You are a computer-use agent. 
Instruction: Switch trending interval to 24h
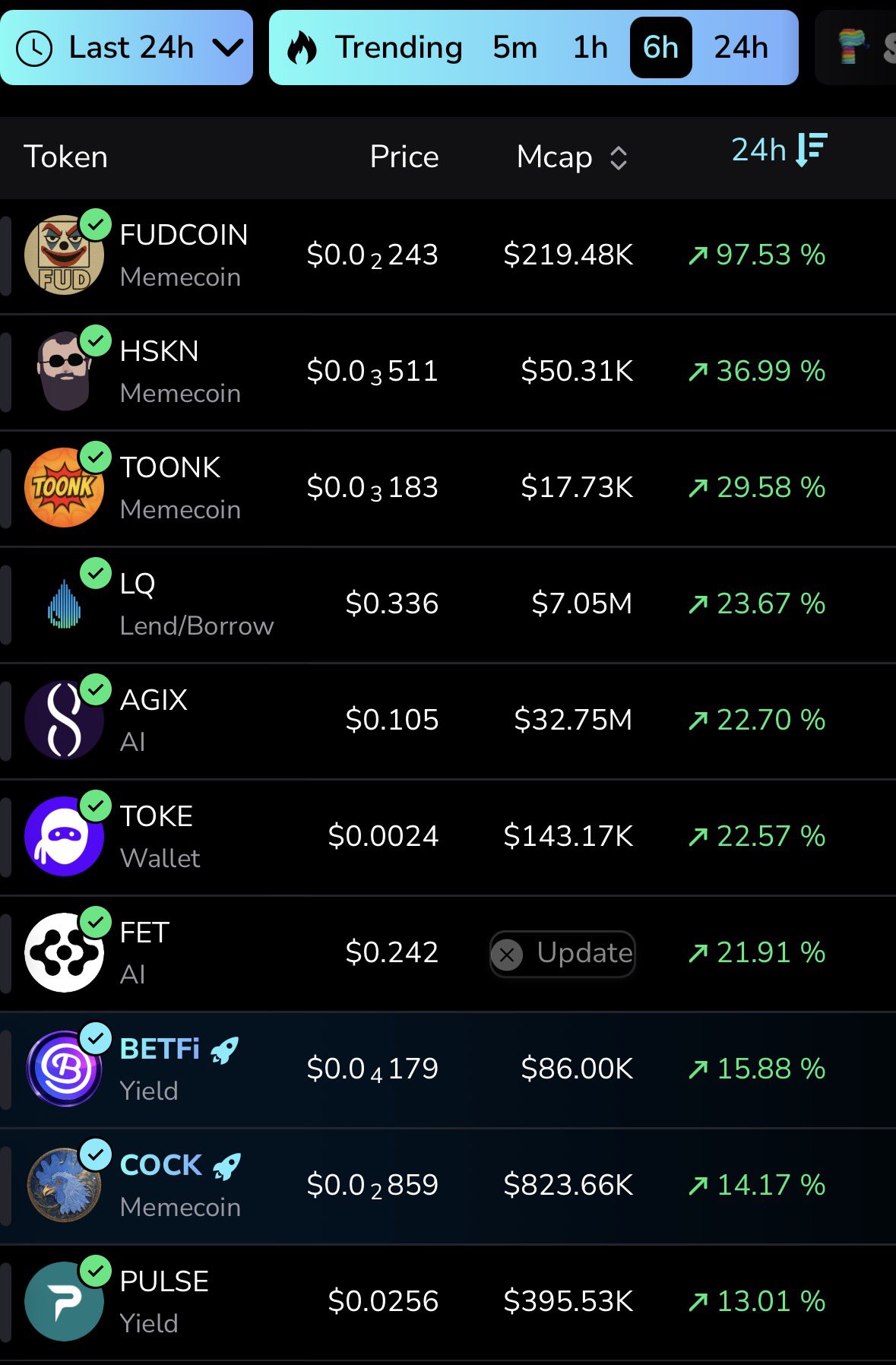741,48
